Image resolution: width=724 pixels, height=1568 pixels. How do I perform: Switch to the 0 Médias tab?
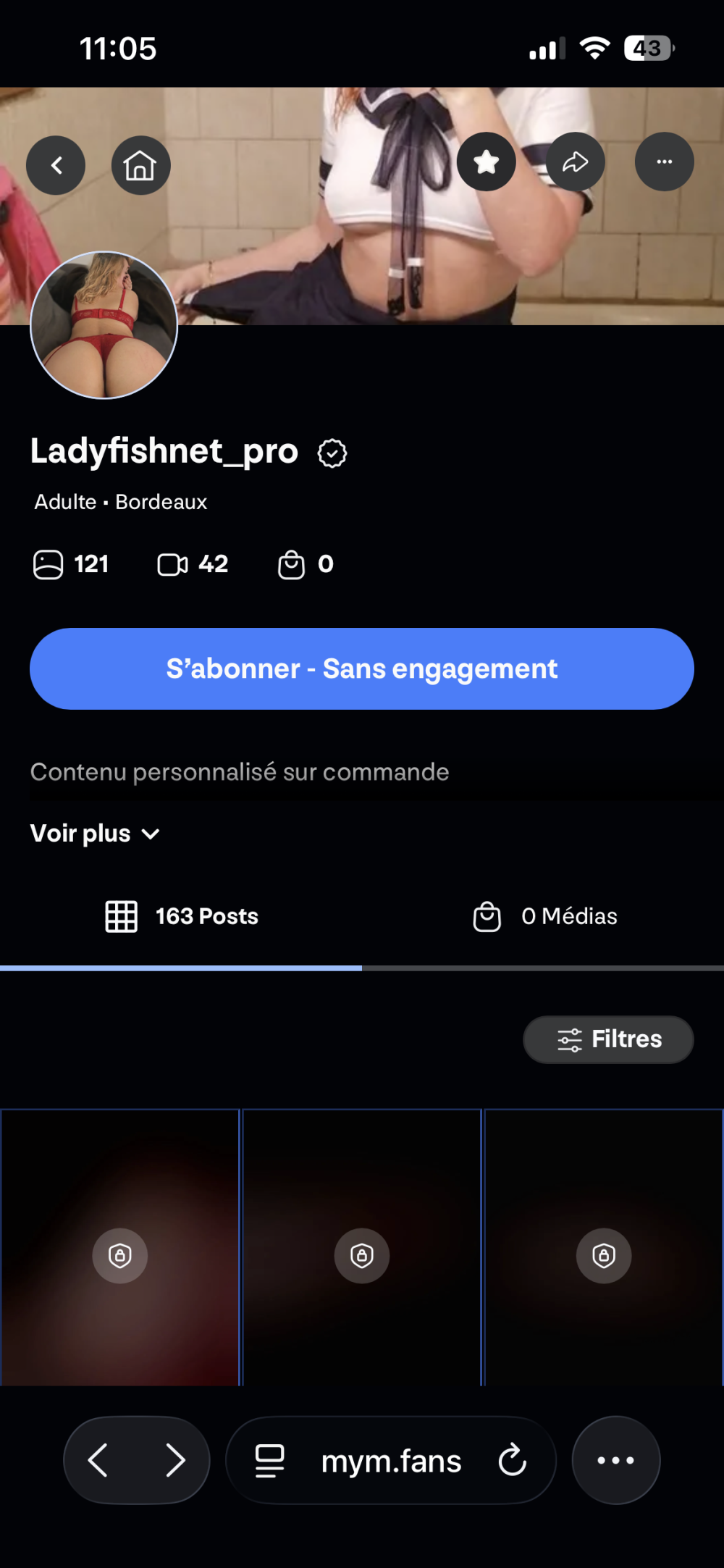point(544,916)
